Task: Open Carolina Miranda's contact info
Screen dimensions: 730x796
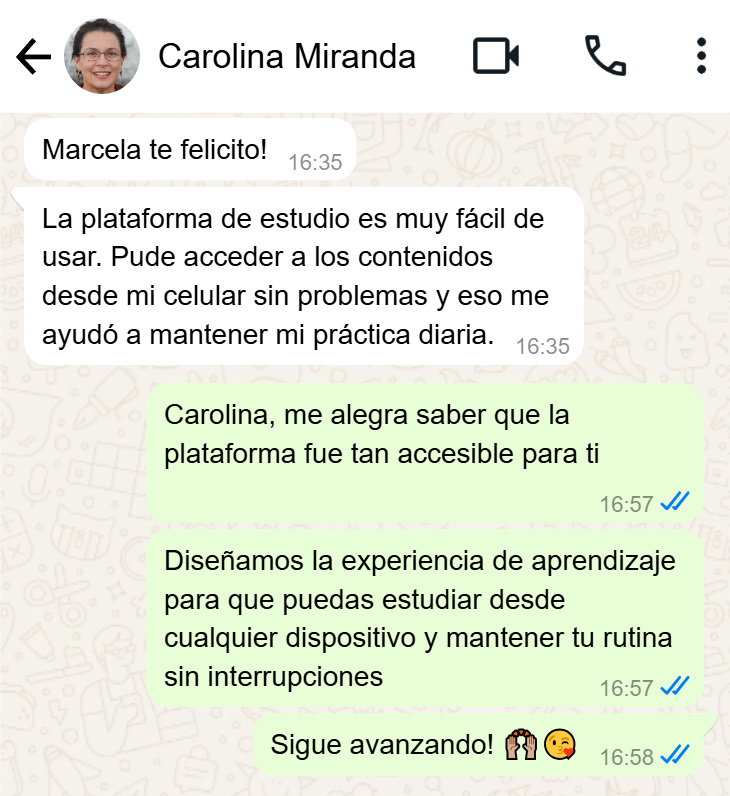Action: point(286,57)
